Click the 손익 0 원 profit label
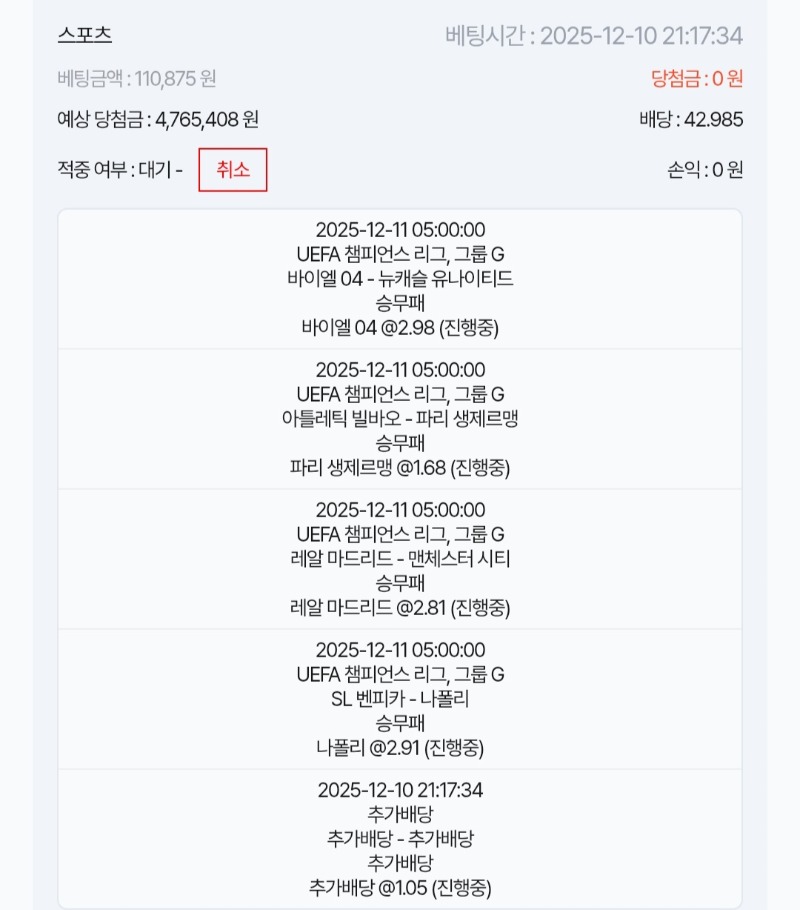The height and width of the screenshot is (910, 800). point(706,170)
